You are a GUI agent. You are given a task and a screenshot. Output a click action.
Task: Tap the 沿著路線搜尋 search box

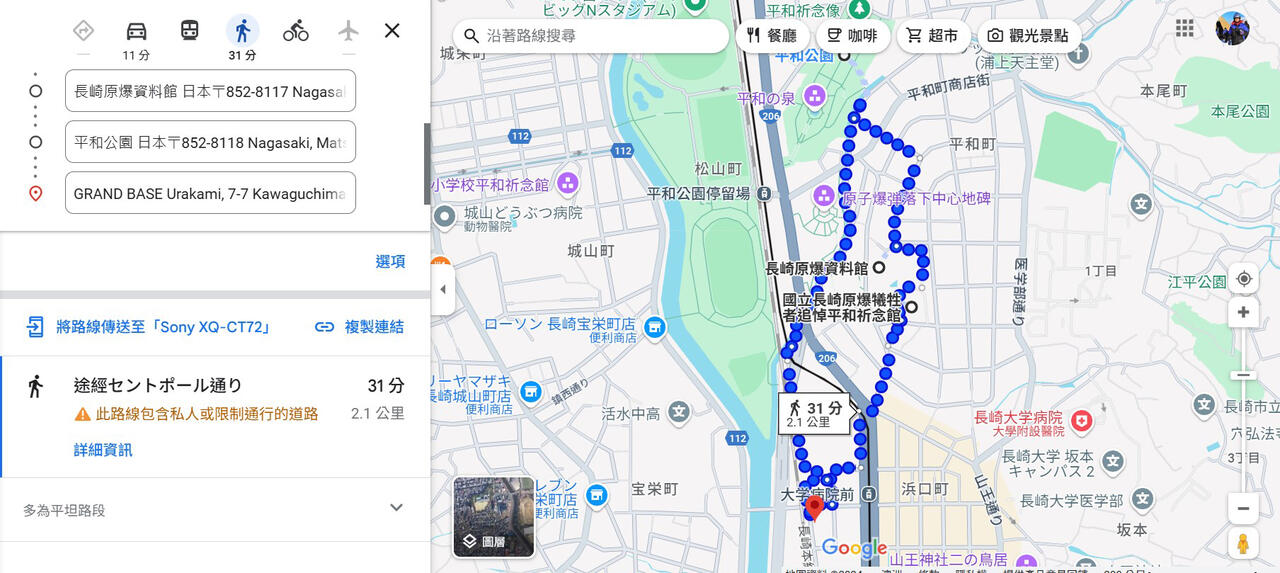pyautogui.click(x=600, y=36)
